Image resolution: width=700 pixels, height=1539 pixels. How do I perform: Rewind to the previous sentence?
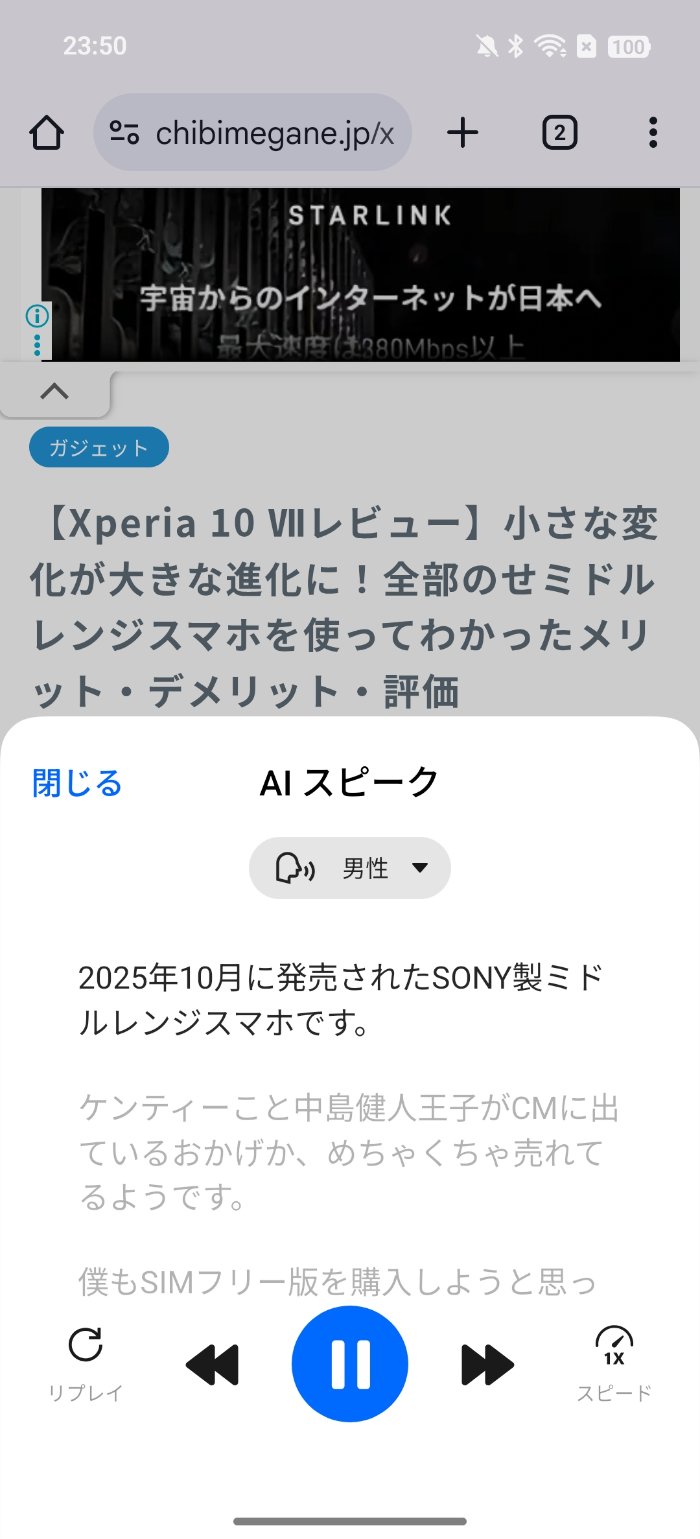tap(212, 1364)
